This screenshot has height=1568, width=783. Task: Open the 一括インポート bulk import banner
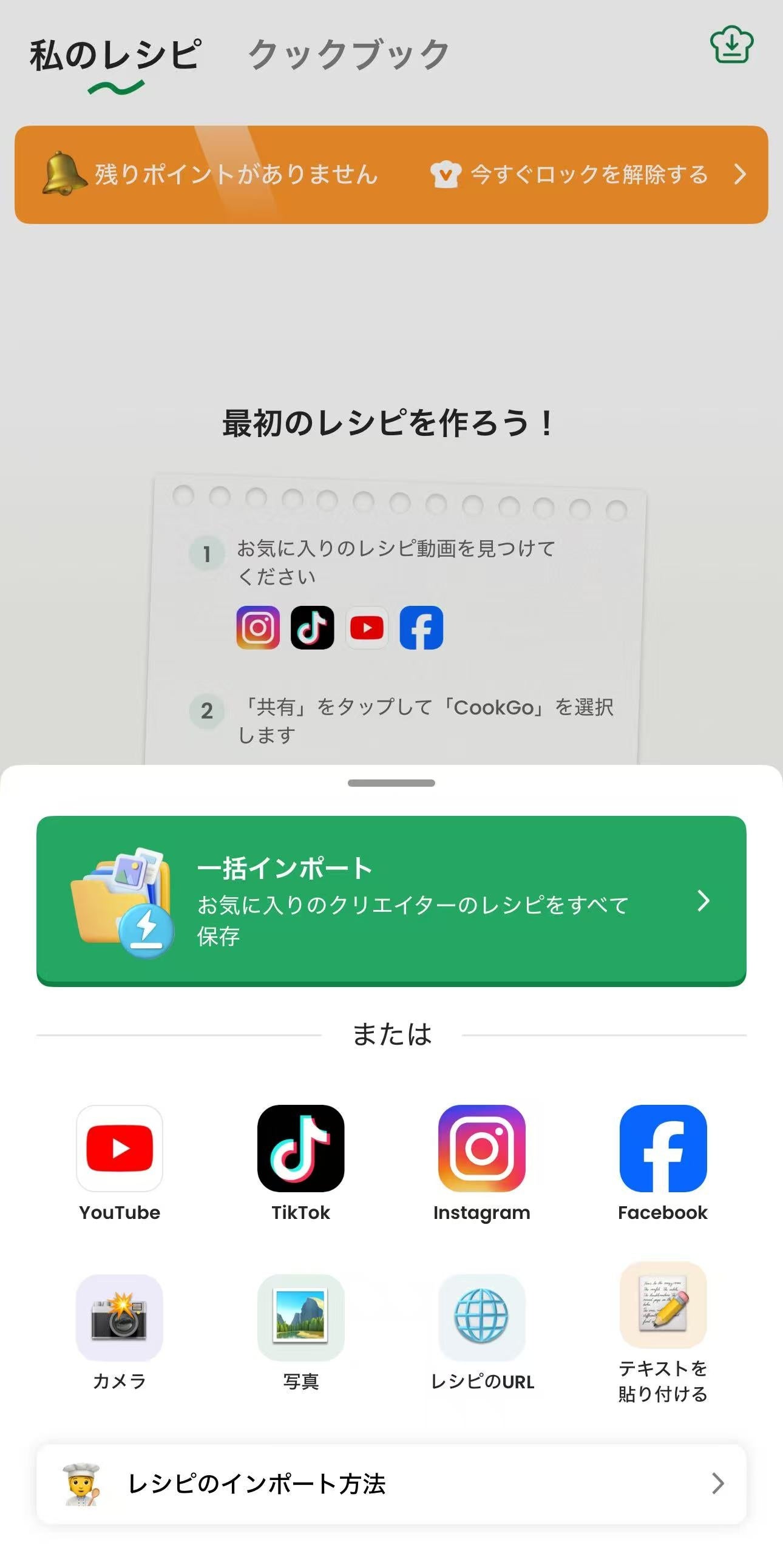tap(391, 900)
